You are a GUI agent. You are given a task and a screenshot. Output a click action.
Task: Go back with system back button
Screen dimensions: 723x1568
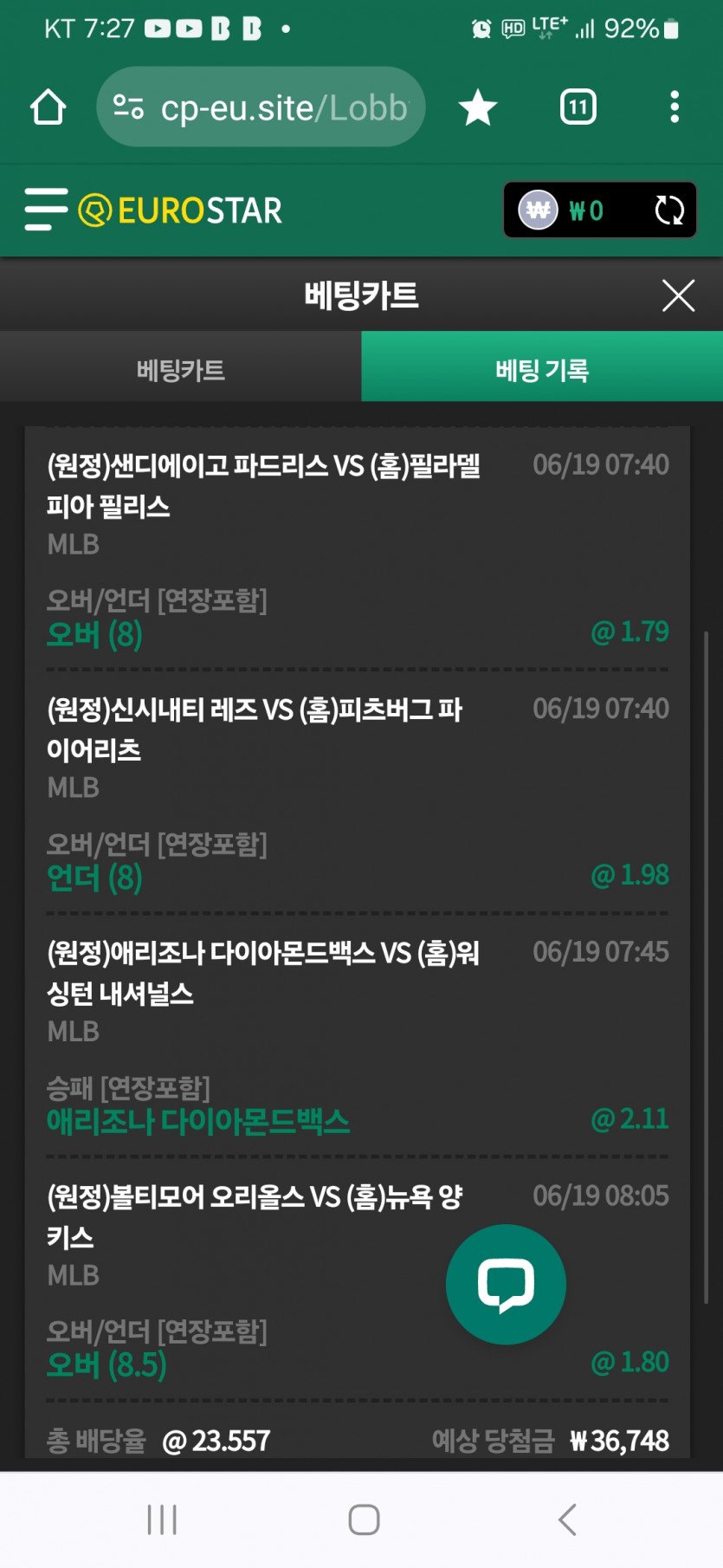[567, 1519]
